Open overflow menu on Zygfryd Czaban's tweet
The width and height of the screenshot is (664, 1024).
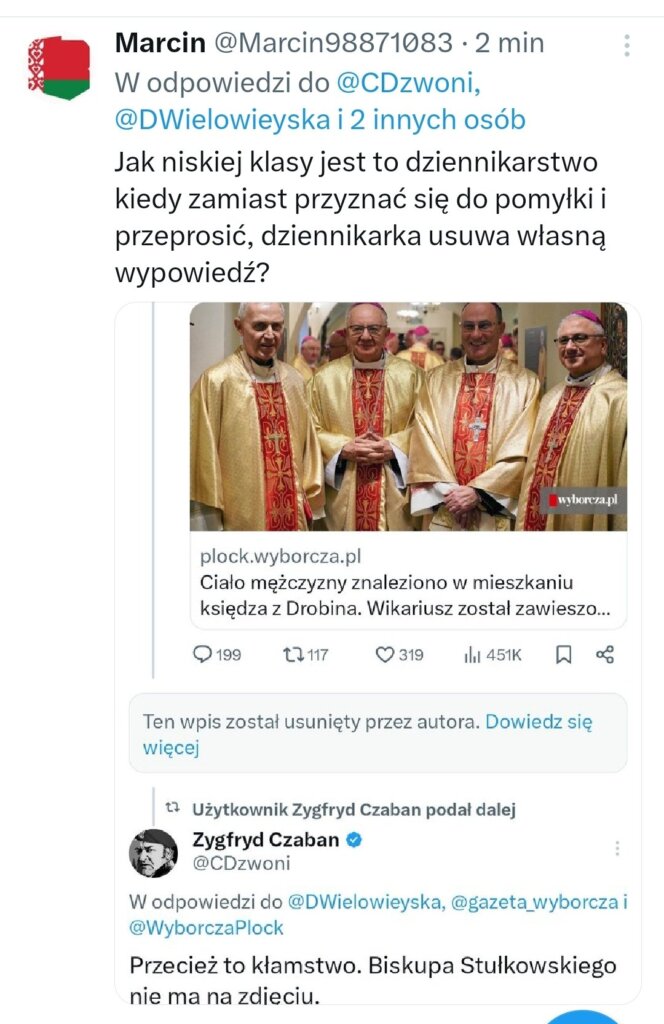[x=617, y=848]
